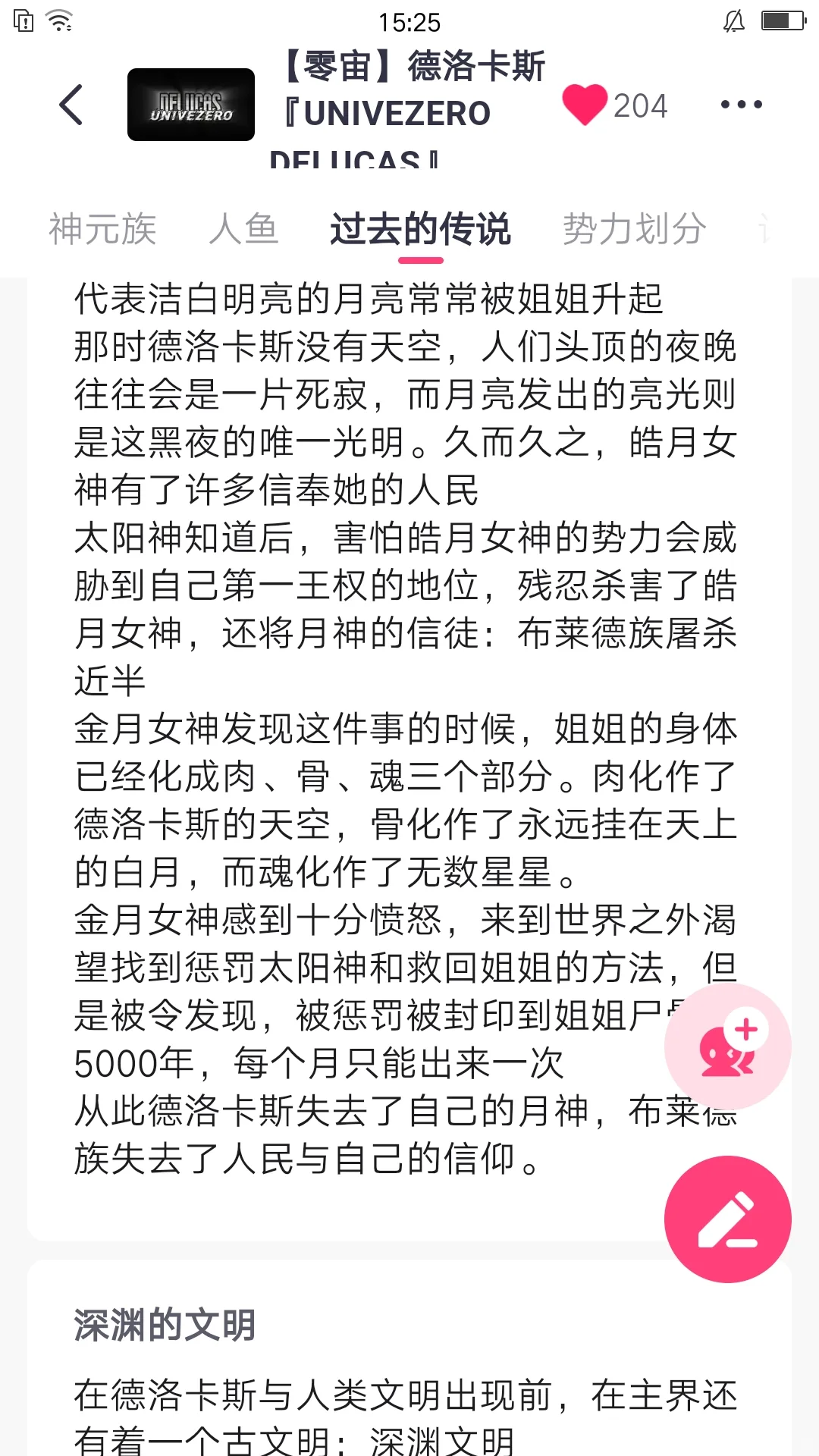Tap the pencil edit floating button

727,1219
